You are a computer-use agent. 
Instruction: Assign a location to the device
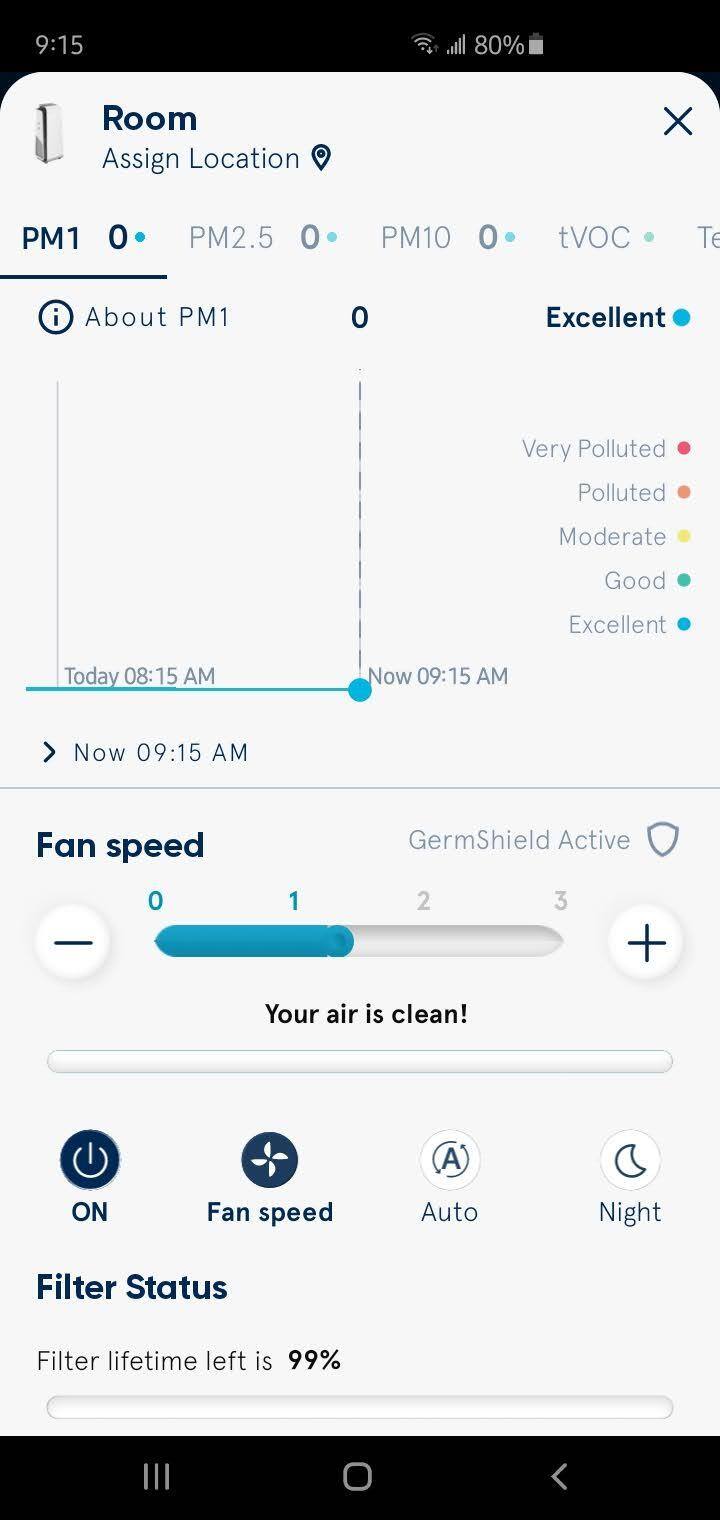pyautogui.click(x=217, y=159)
